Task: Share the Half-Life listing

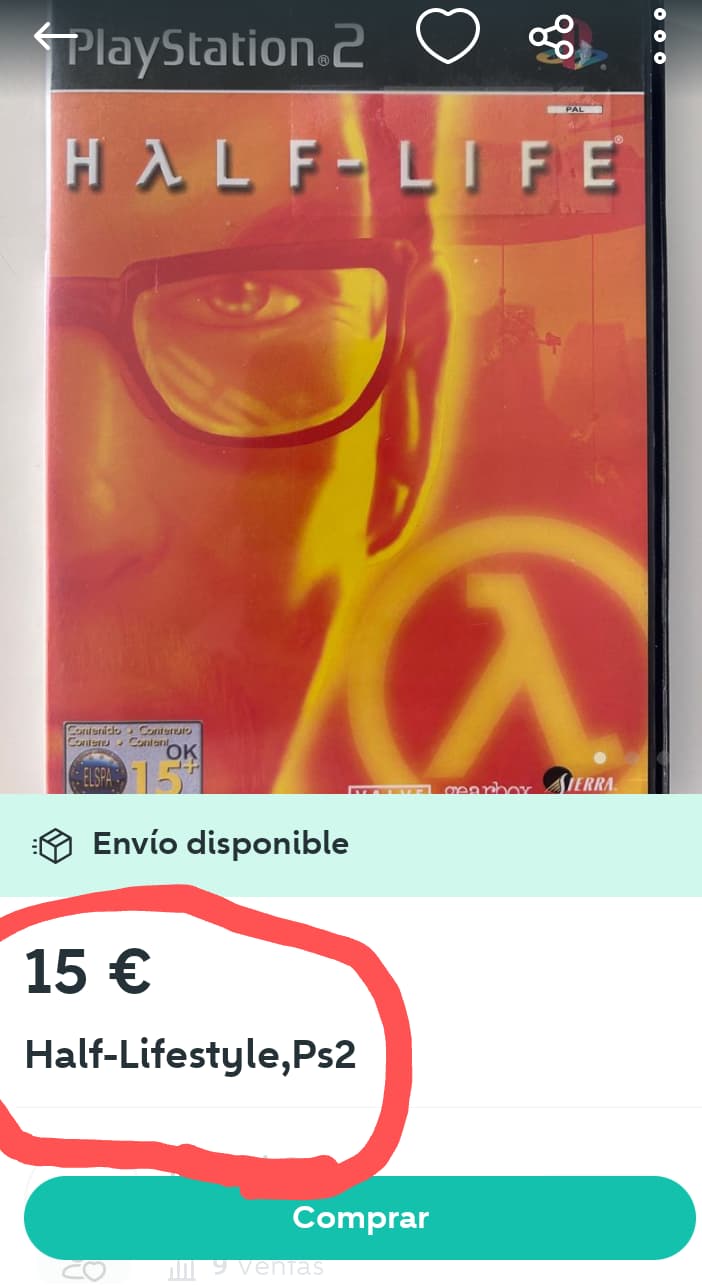Action: 552,37
